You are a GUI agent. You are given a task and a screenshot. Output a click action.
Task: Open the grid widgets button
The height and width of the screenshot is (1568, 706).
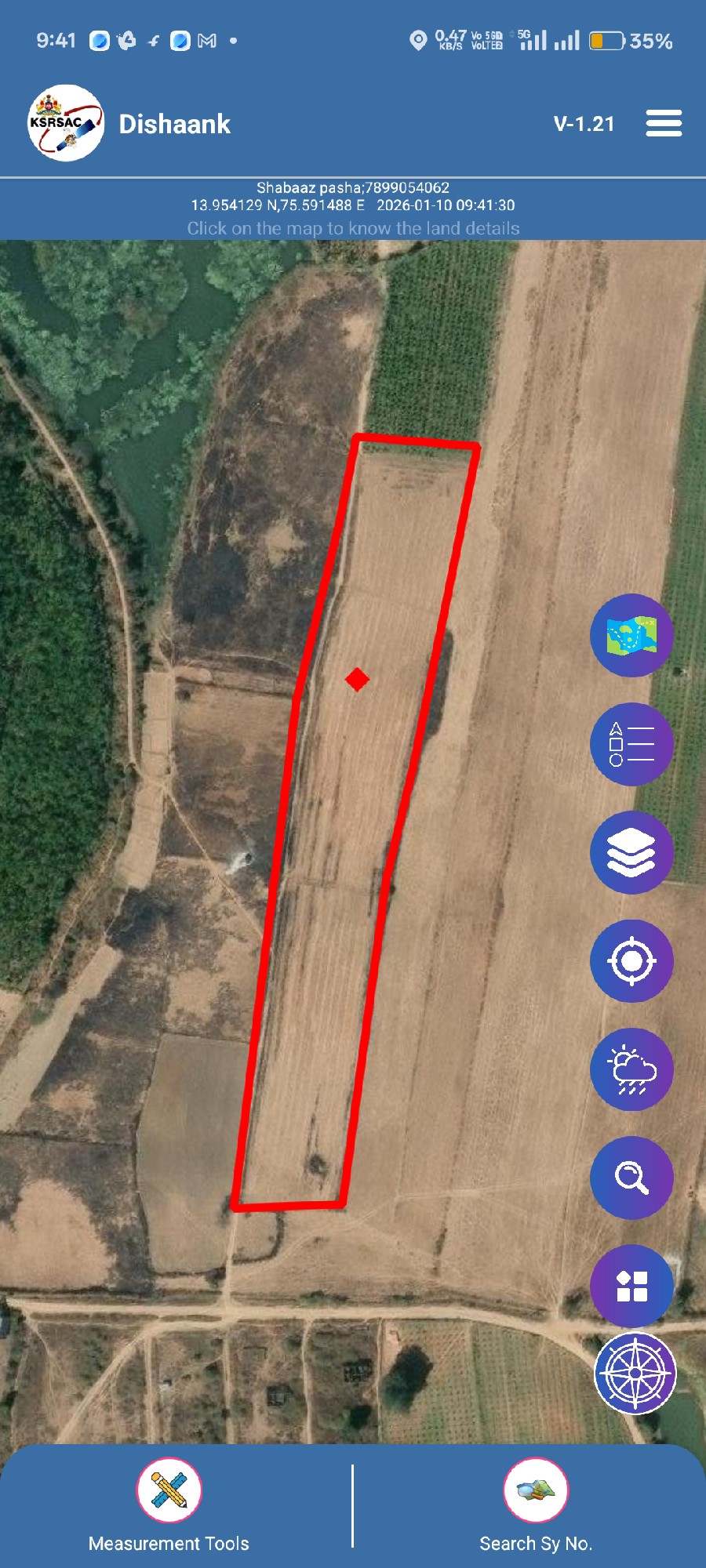pos(631,1286)
